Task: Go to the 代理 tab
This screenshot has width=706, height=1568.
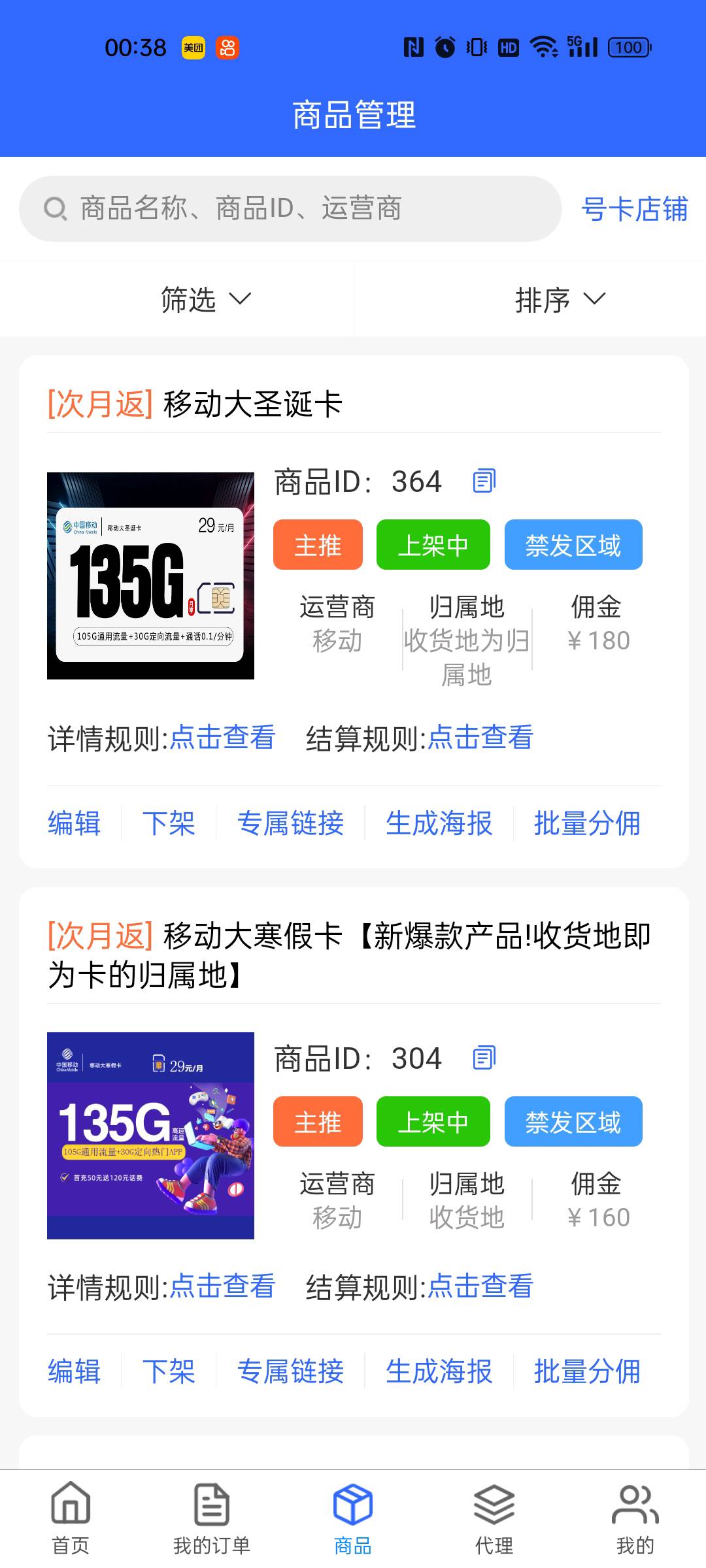Action: pos(494,1519)
